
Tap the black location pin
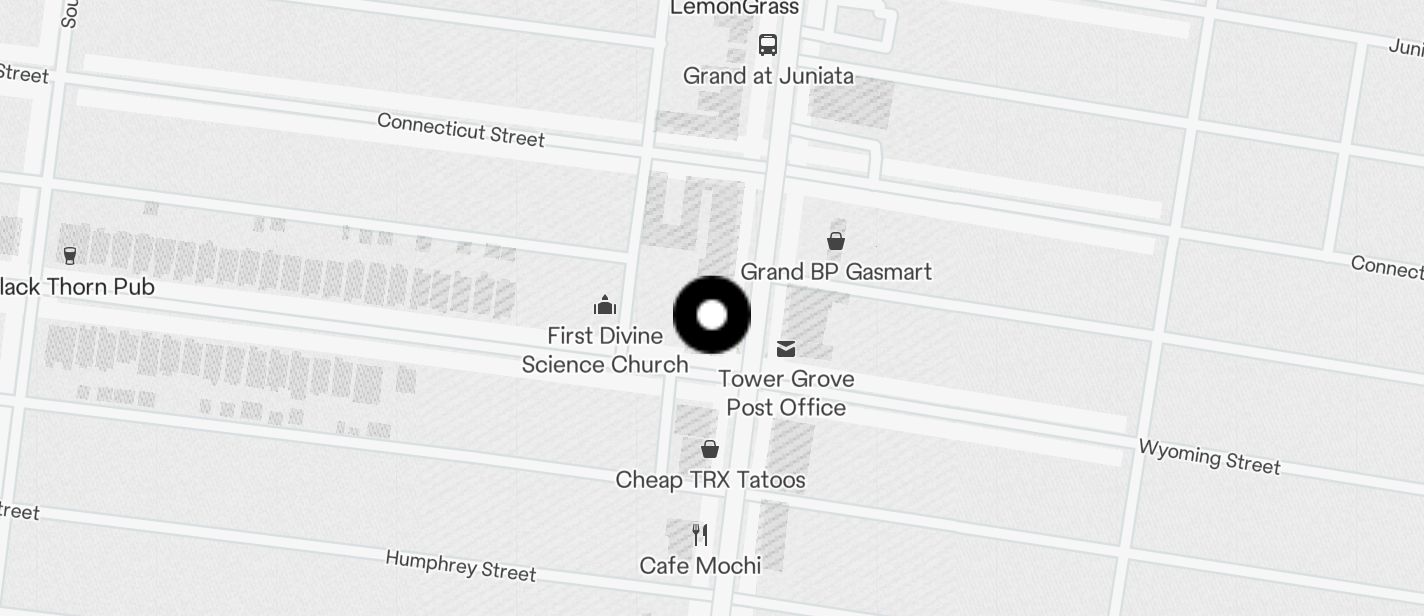tap(712, 316)
